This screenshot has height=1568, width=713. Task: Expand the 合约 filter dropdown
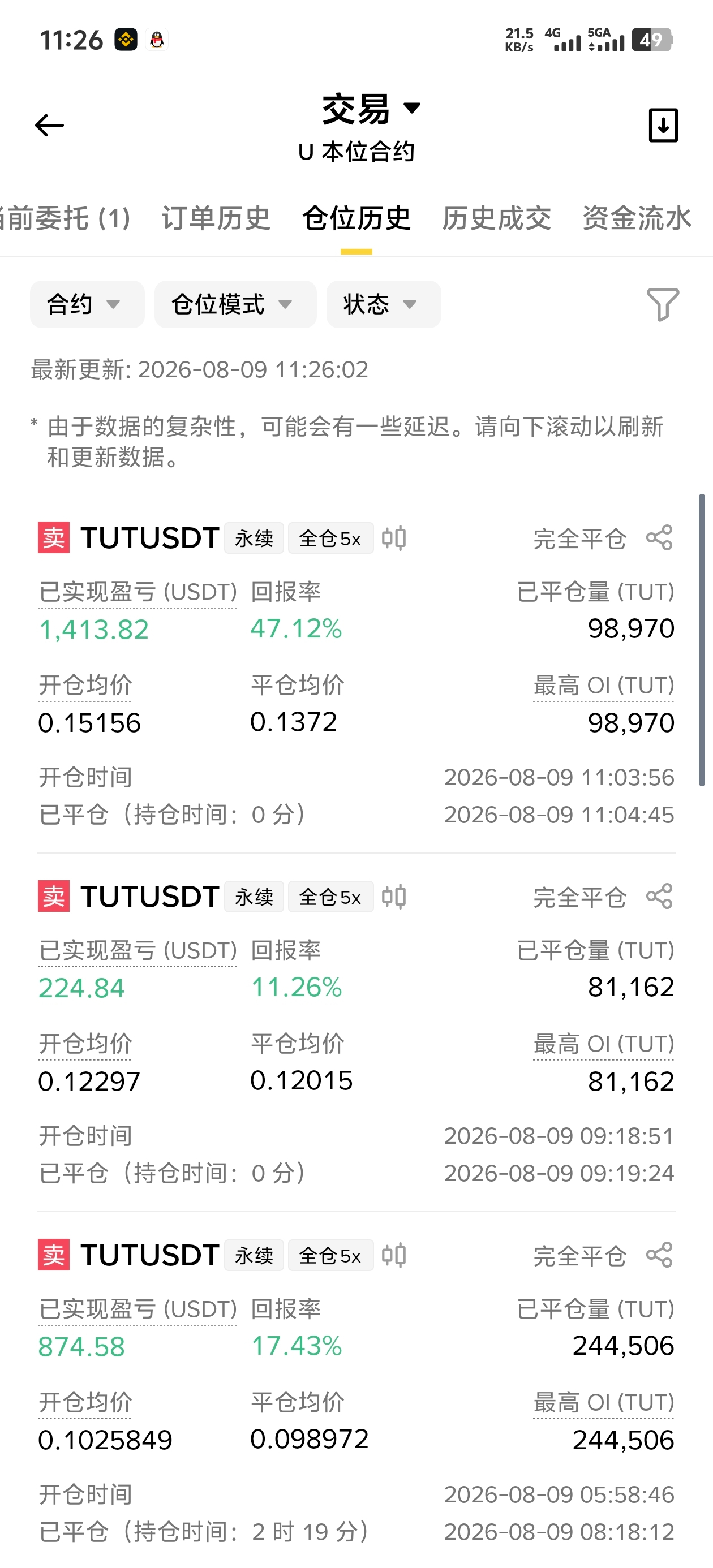pyautogui.click(x=87, y=304)
